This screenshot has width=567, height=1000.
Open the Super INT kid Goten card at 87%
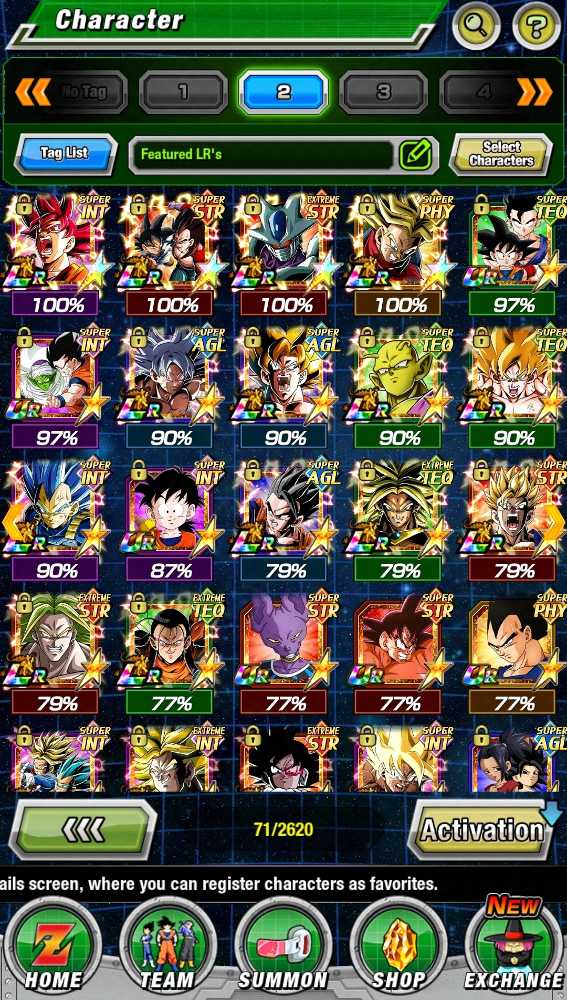tap(170, 520)
